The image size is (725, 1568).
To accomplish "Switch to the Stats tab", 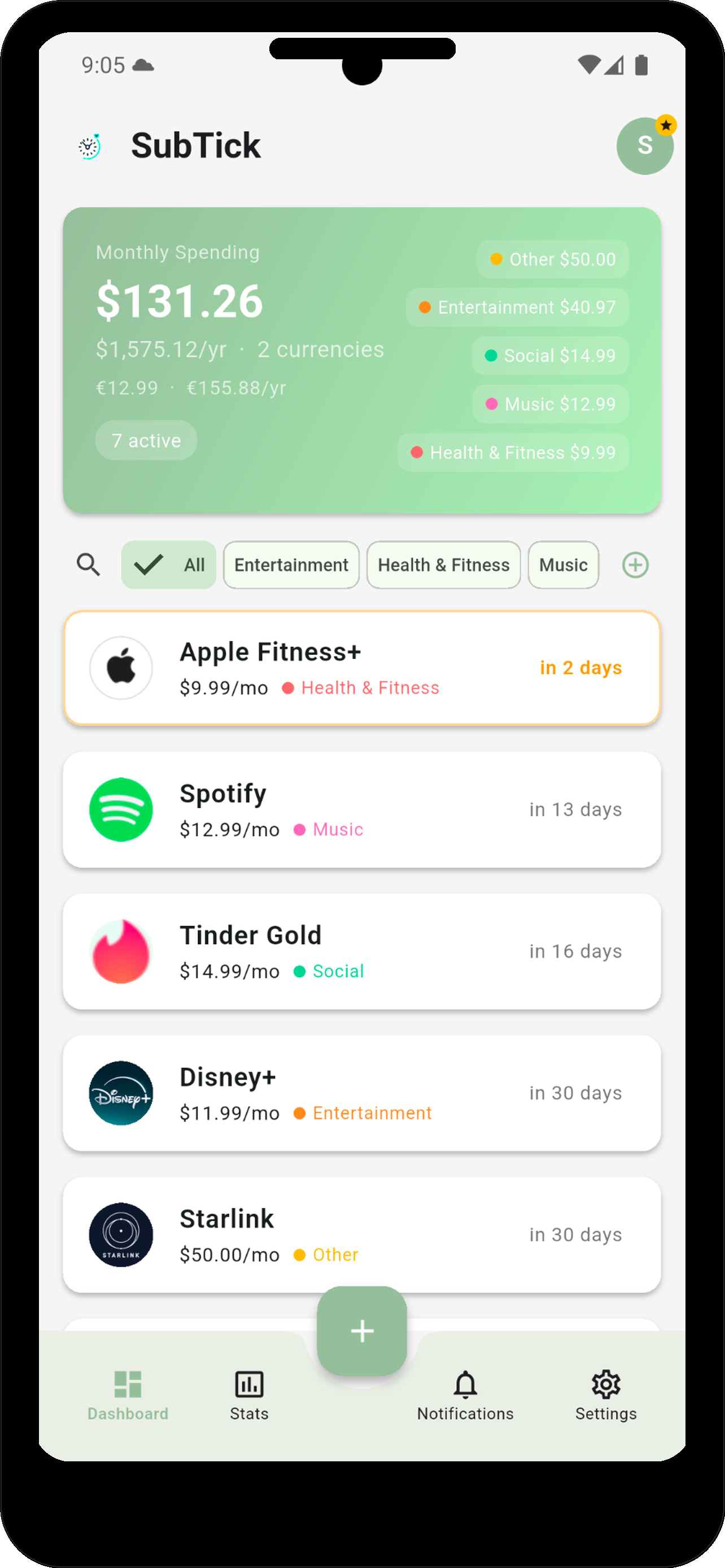I will 249,1395.
